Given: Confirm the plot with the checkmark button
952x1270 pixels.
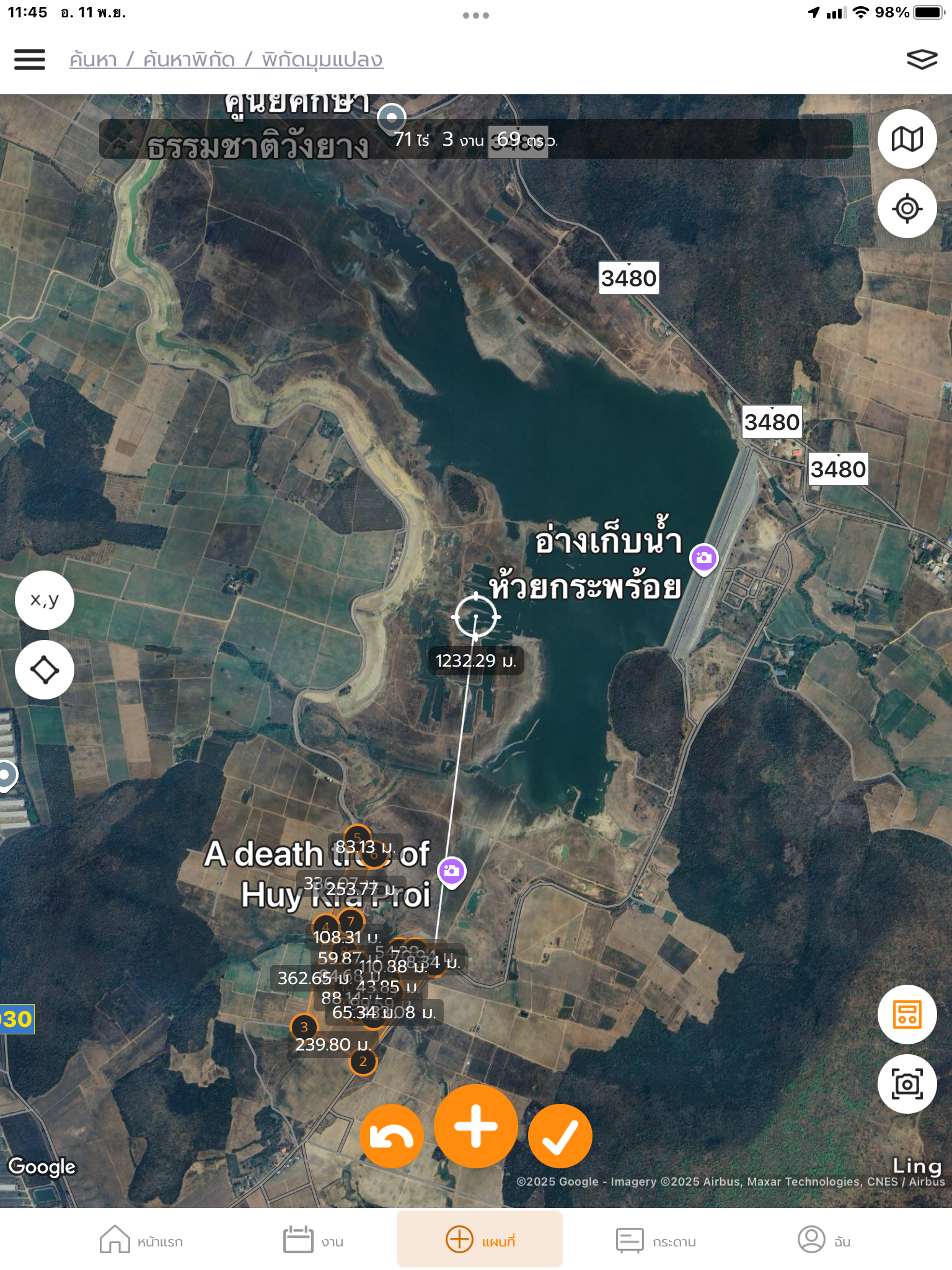Looking at the screenshot, I should tap(560, 1136).
